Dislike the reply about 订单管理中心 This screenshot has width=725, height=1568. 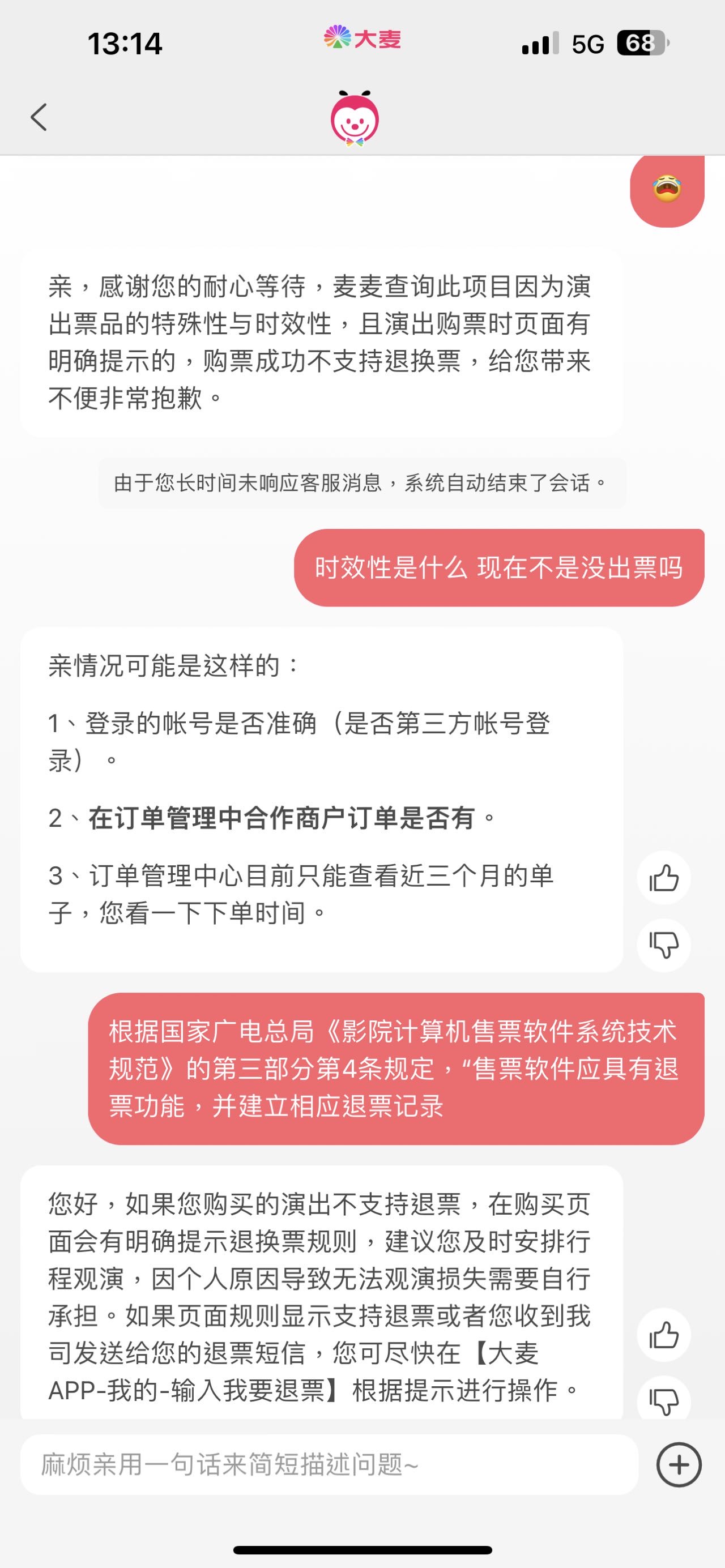(663, 945)
